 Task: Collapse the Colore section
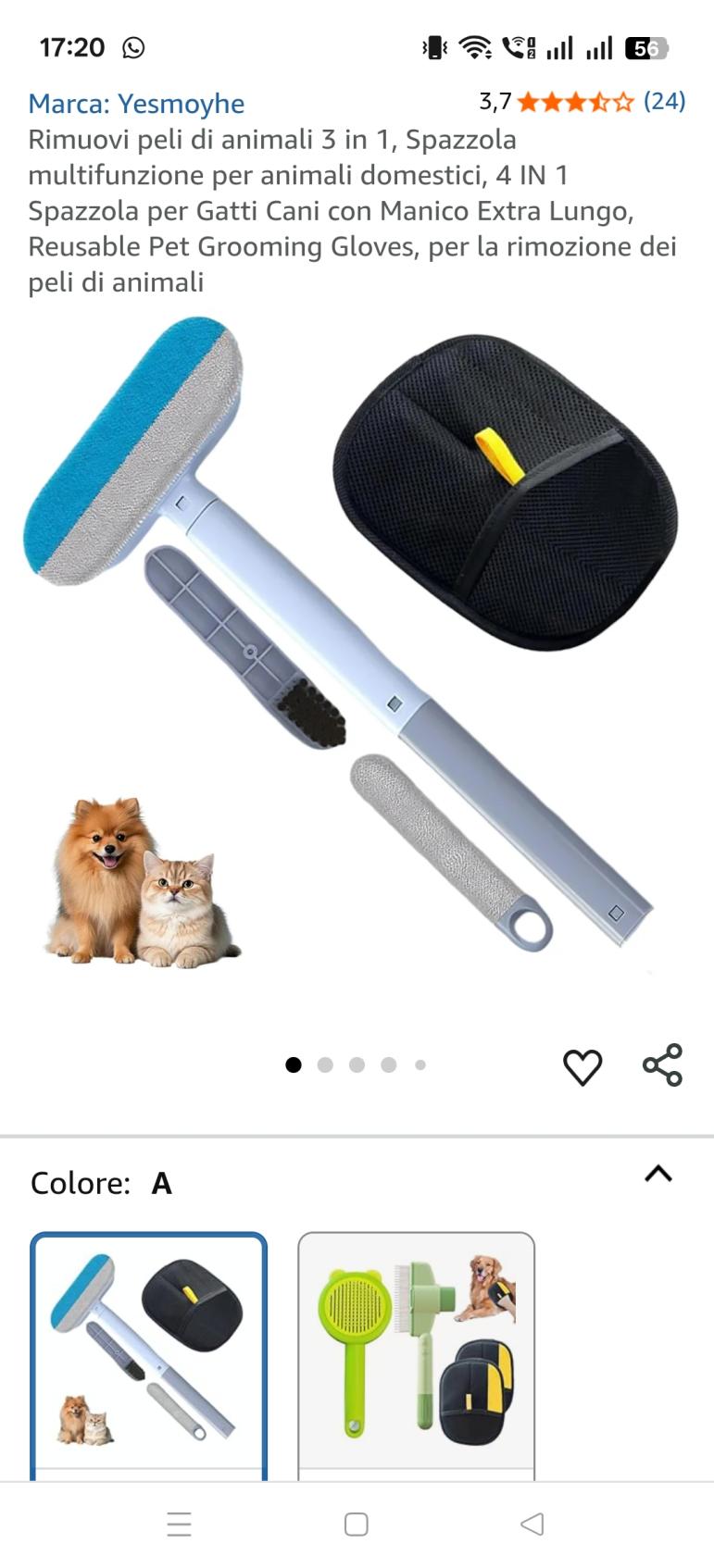658,1175
